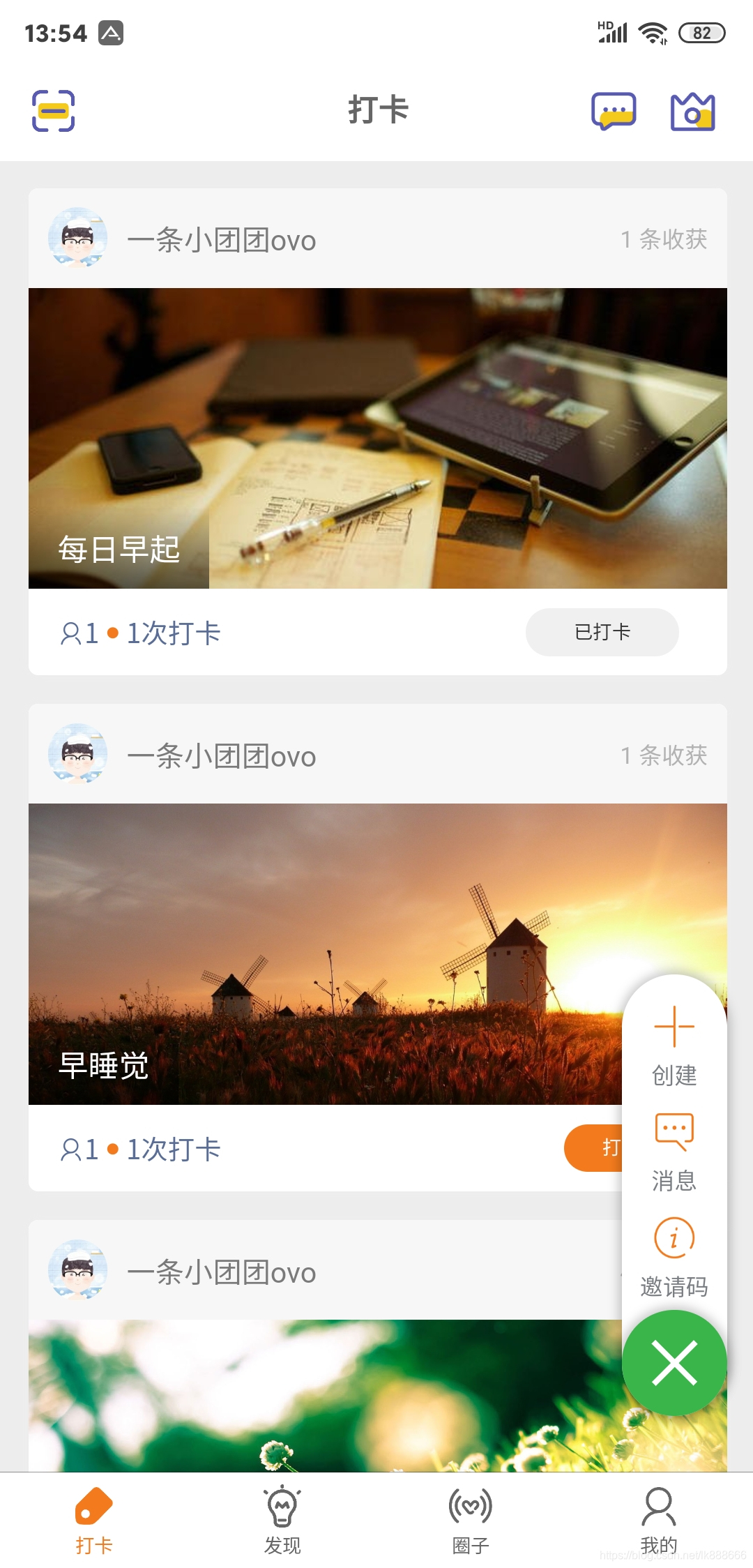Toggle check-in status via 已打卡 button

[601, 632]
